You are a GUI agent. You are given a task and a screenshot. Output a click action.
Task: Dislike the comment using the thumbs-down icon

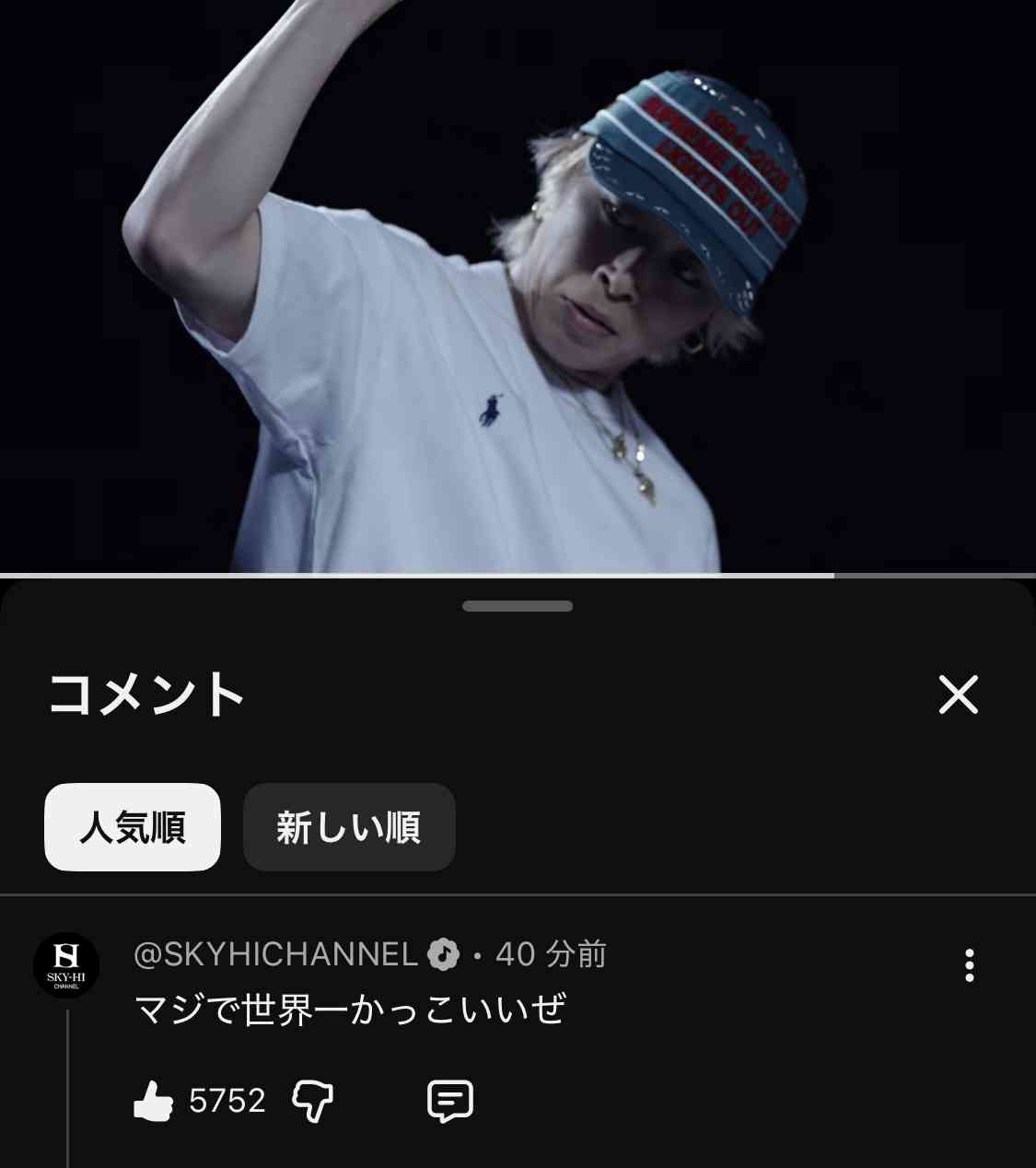tap(313, 1100)
